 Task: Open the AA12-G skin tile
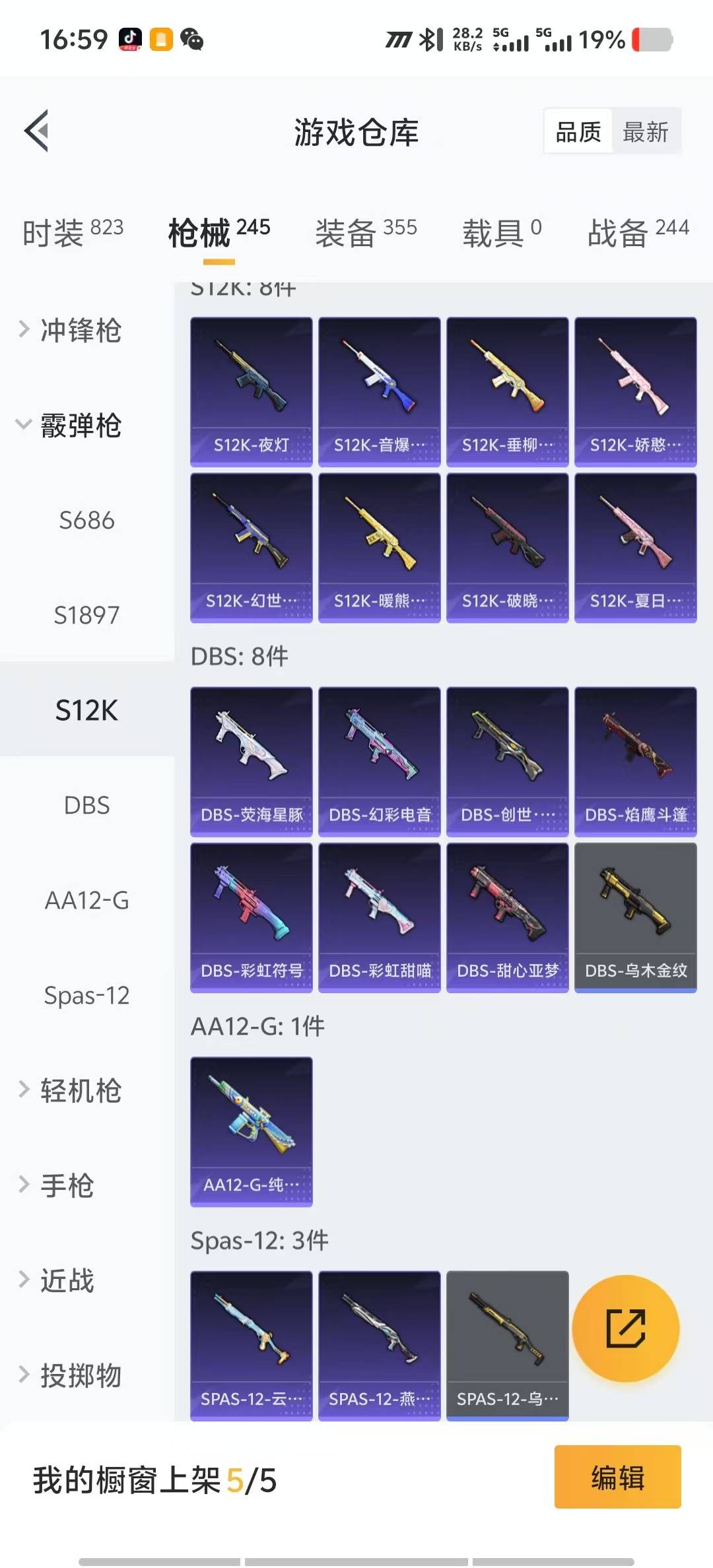[251, 1131]
